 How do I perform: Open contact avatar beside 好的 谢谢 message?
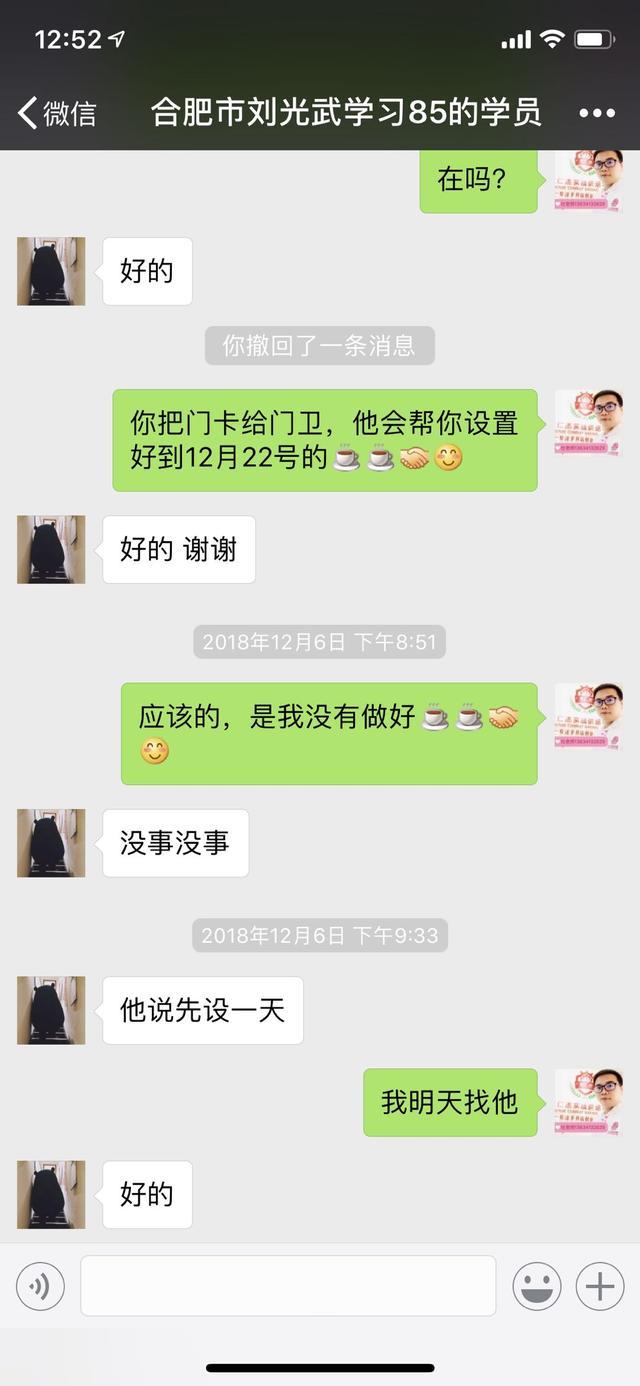coord(51,549)
